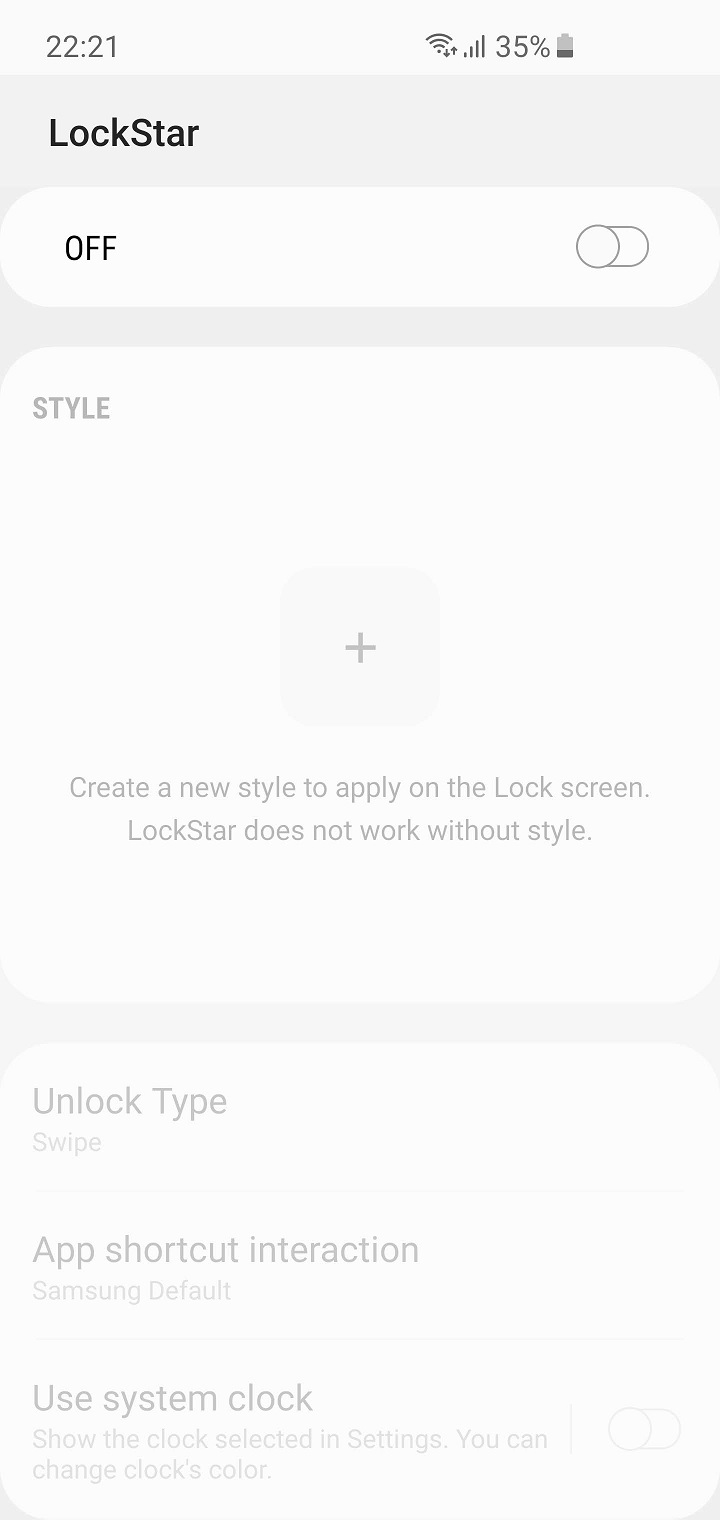Select the STYLE section header
The height and width of the screenshot is (1520, 720).
(70, 407)
